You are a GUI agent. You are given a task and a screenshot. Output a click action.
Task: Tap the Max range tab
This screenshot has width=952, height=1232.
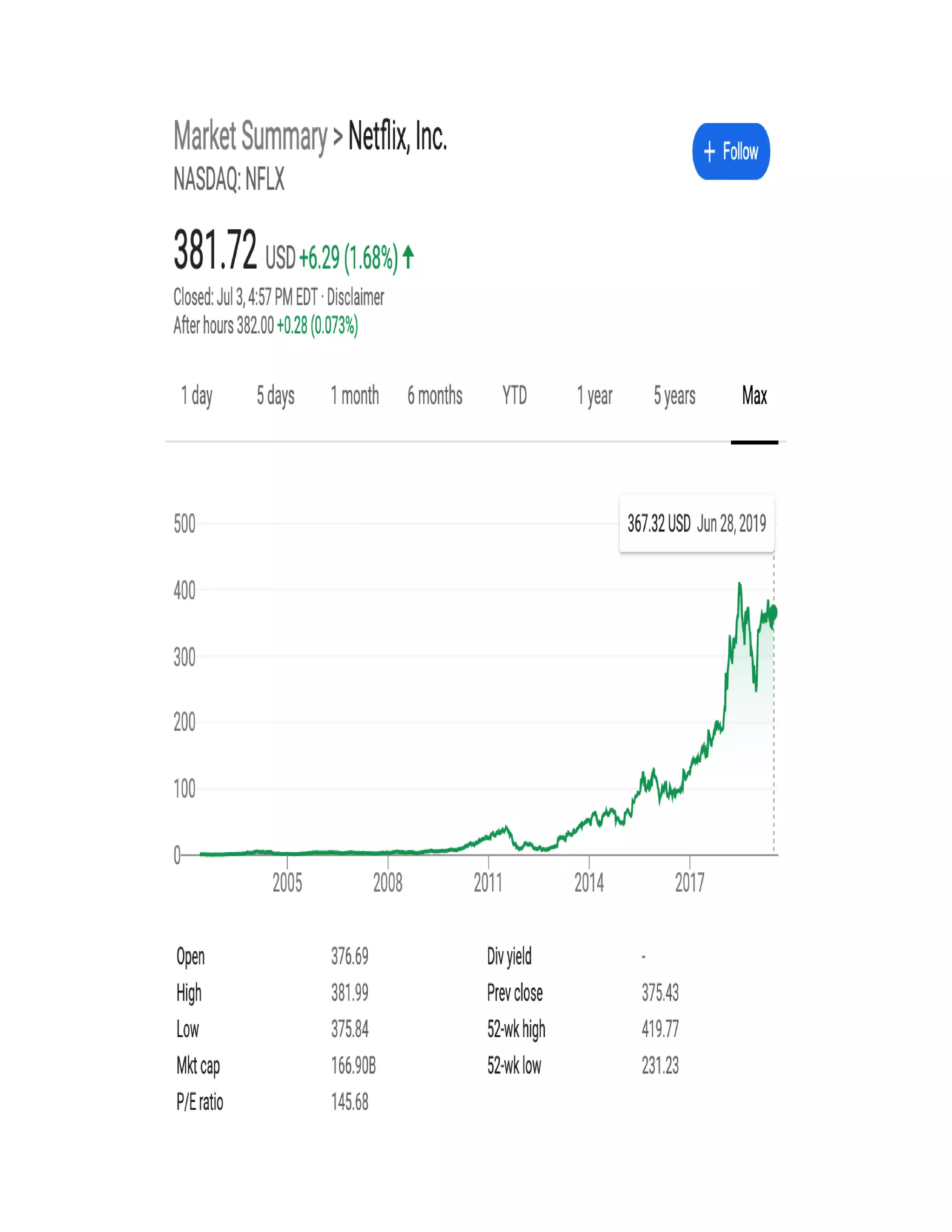754,396
